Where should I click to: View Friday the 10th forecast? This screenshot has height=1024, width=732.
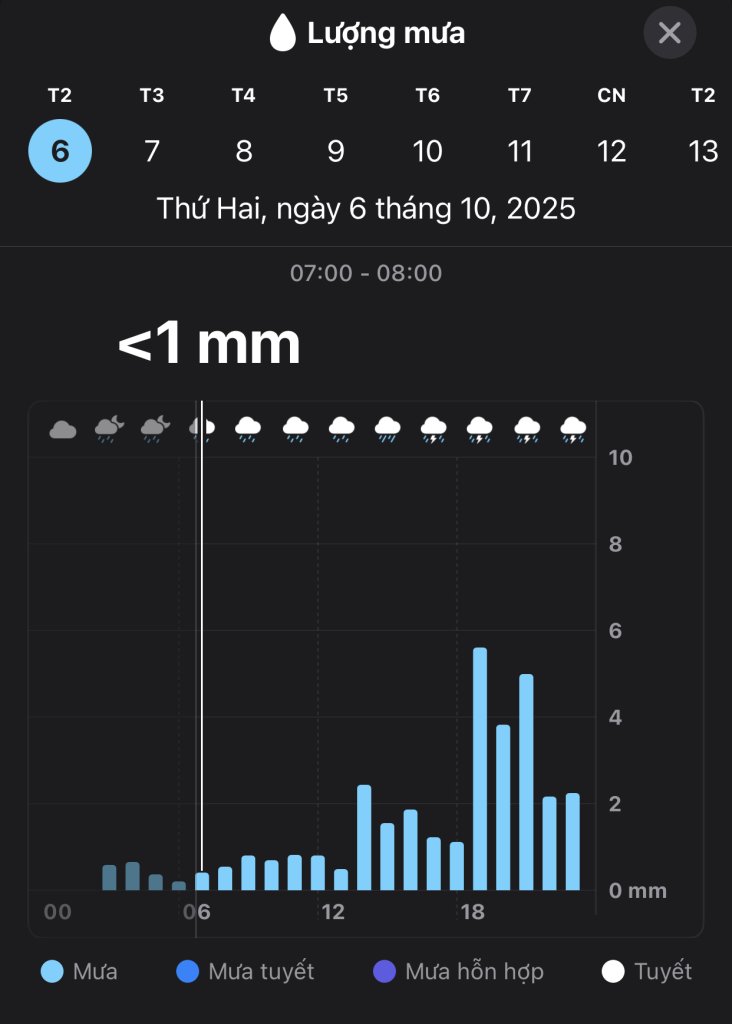click(428, 151)
